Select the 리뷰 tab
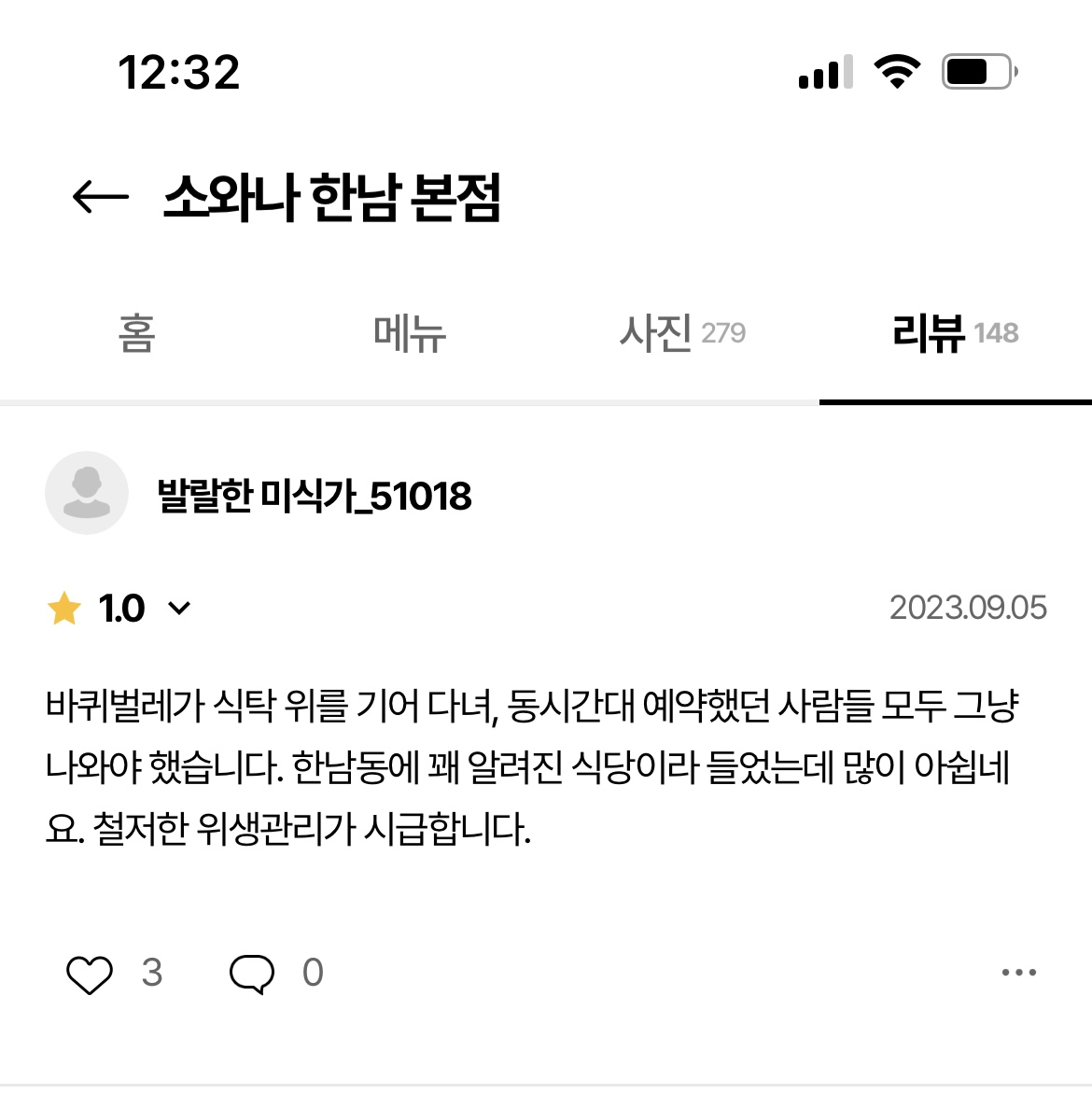Image resolution: width=1092 pixels, height=1094 pixels. tap(954, 333)
